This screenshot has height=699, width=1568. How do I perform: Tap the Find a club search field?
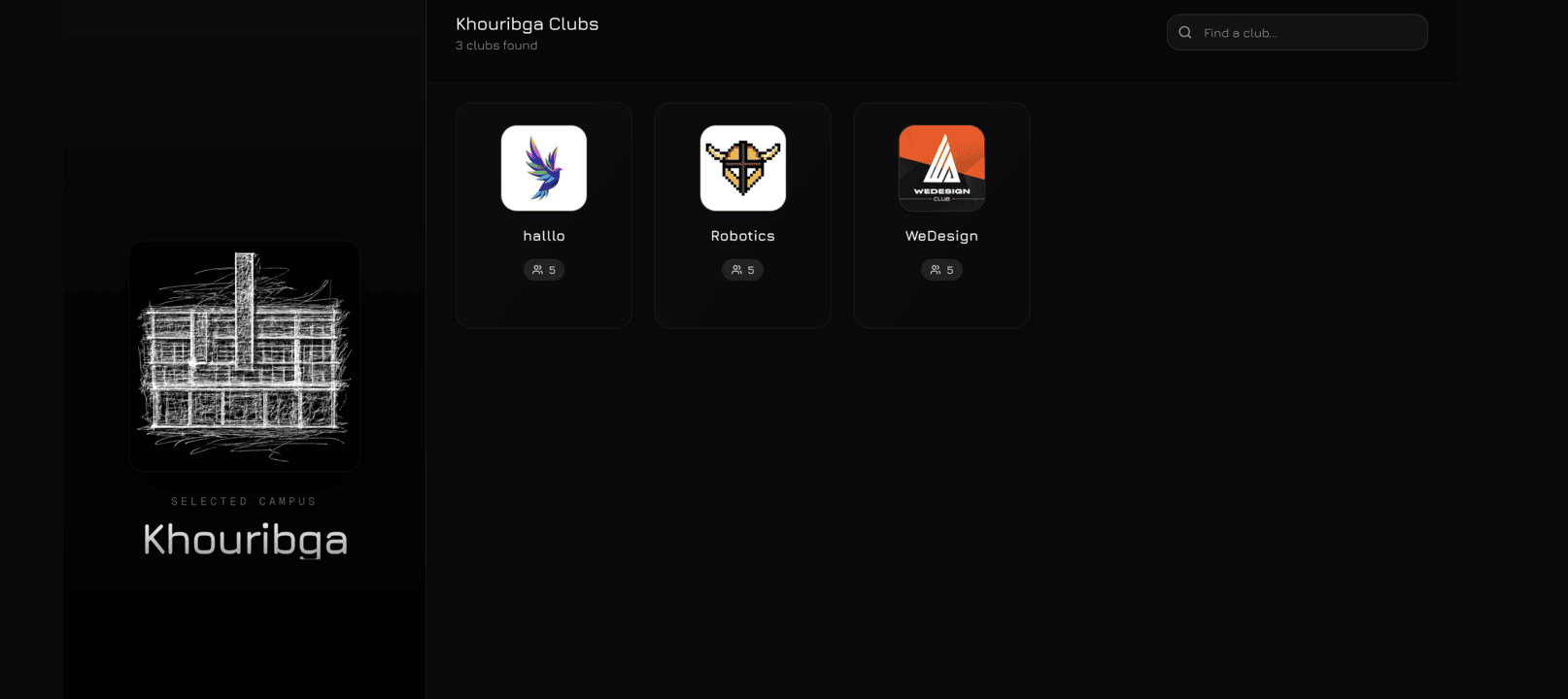[1302, 33]
